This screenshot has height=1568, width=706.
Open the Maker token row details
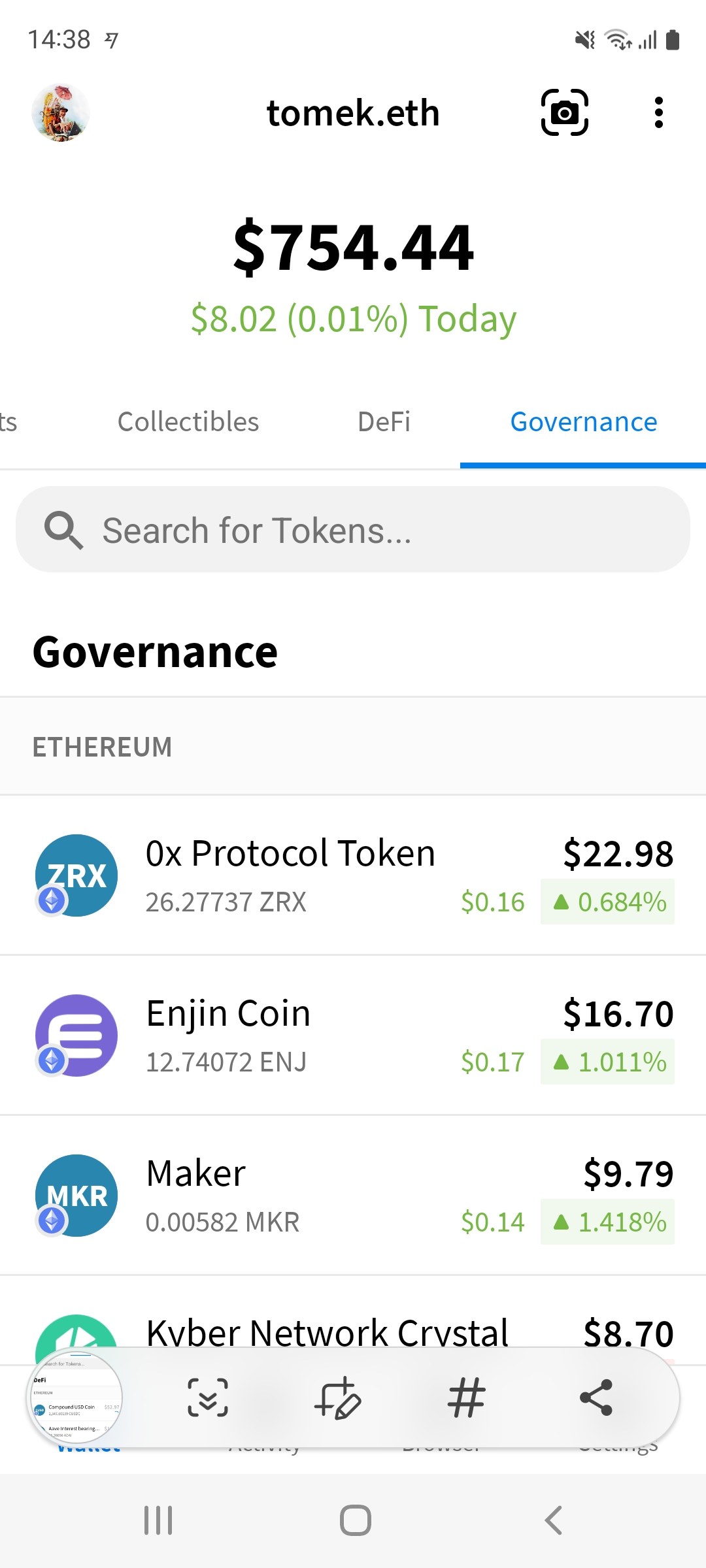tap(353, 1196)
